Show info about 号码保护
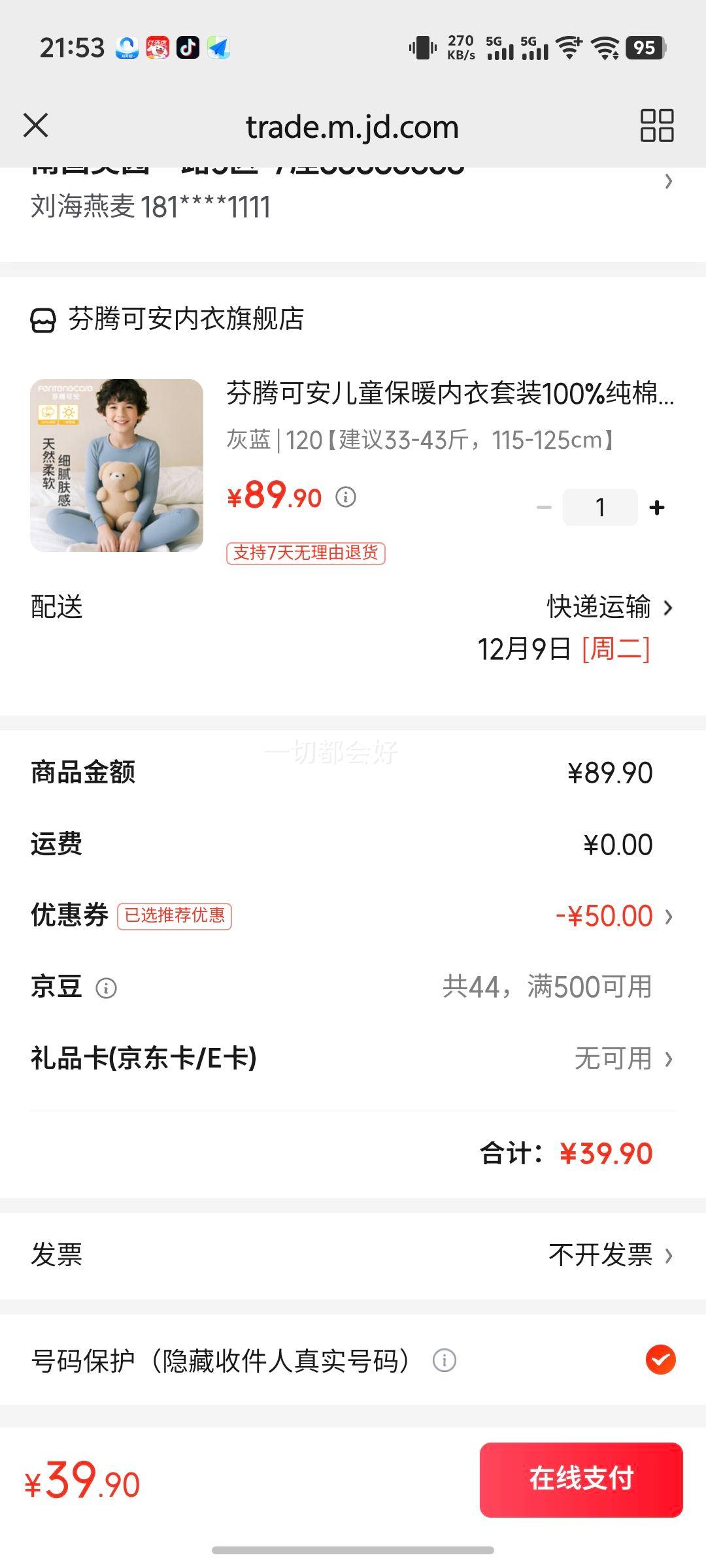 pyautogui.click(x=444, y=1361)
